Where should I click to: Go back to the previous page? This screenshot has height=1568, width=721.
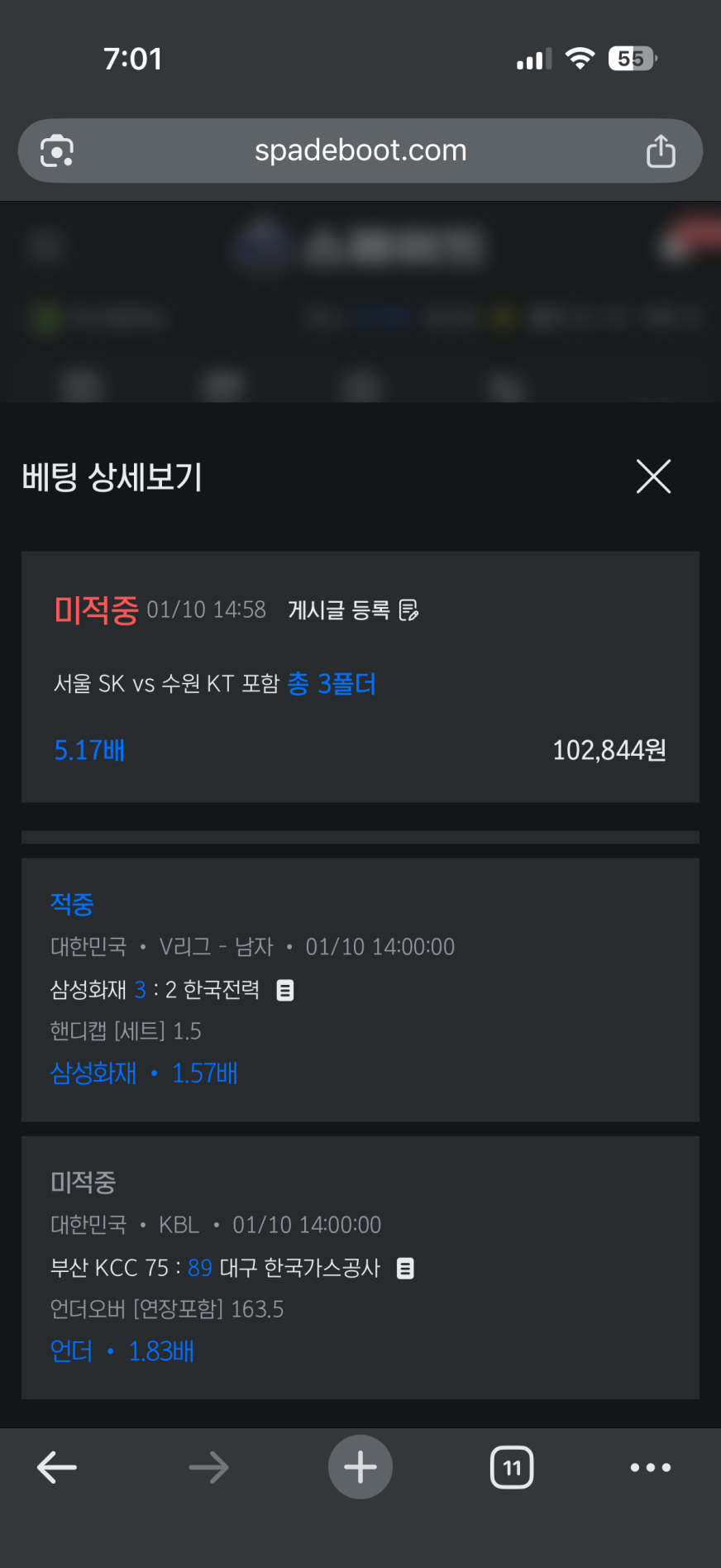(x=57, y=1467)
